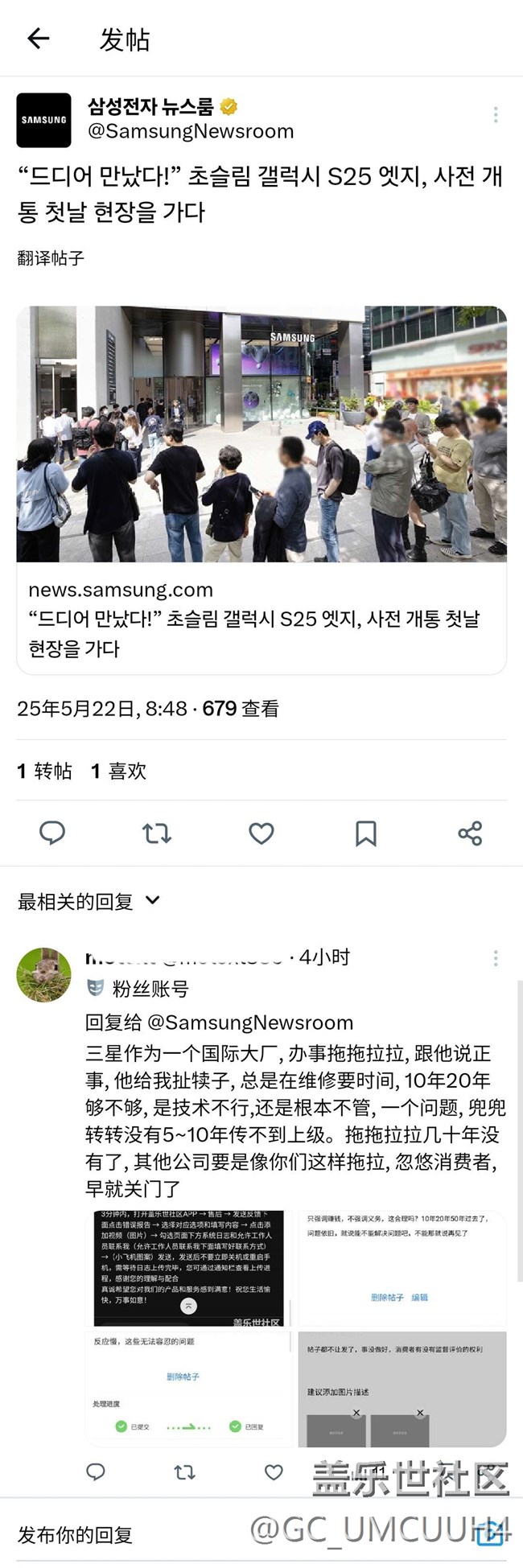View the 1 转帖 reposts list
This screenshot has height=1568, width=523.
click(x=45, y=771)
